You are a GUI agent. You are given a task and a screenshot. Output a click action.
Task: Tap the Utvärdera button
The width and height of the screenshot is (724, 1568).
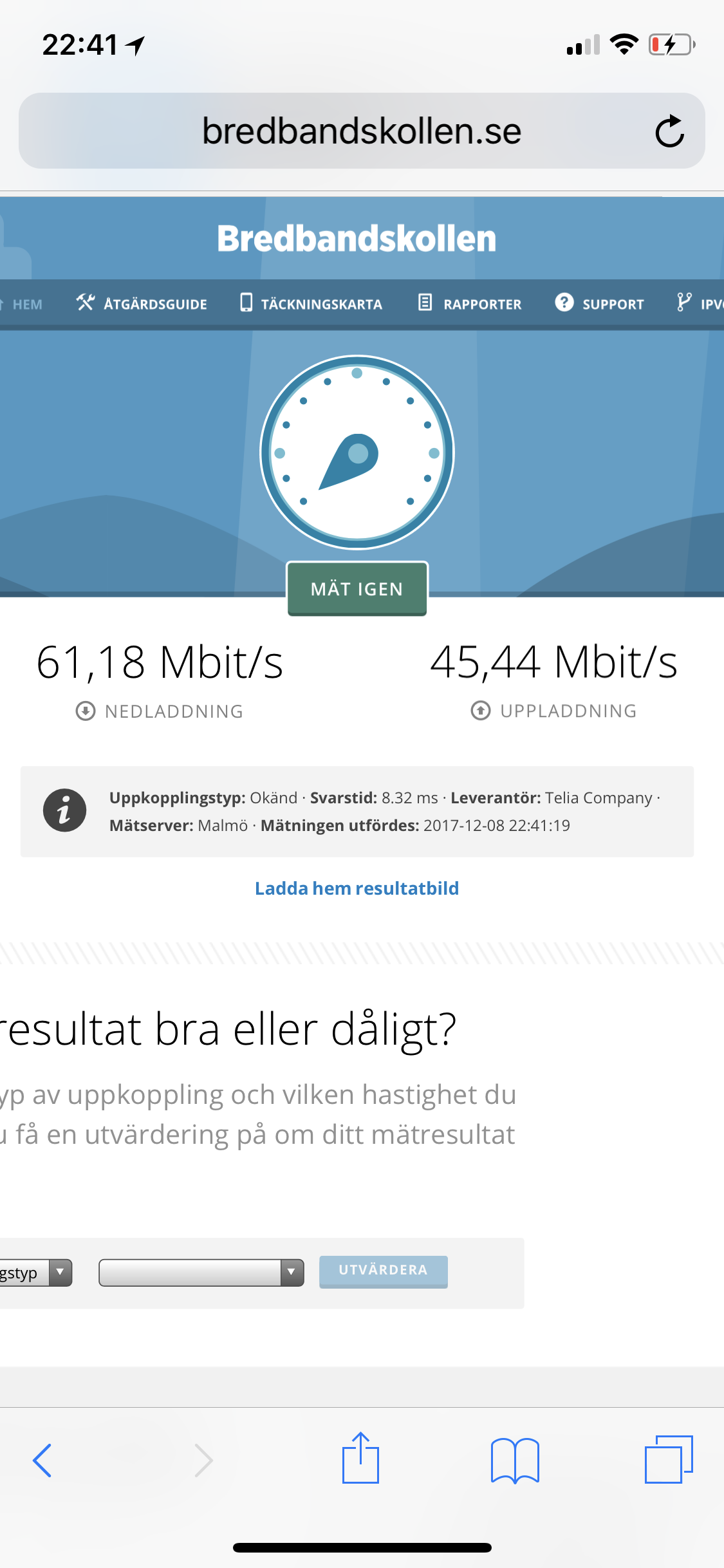[384, 1271]
